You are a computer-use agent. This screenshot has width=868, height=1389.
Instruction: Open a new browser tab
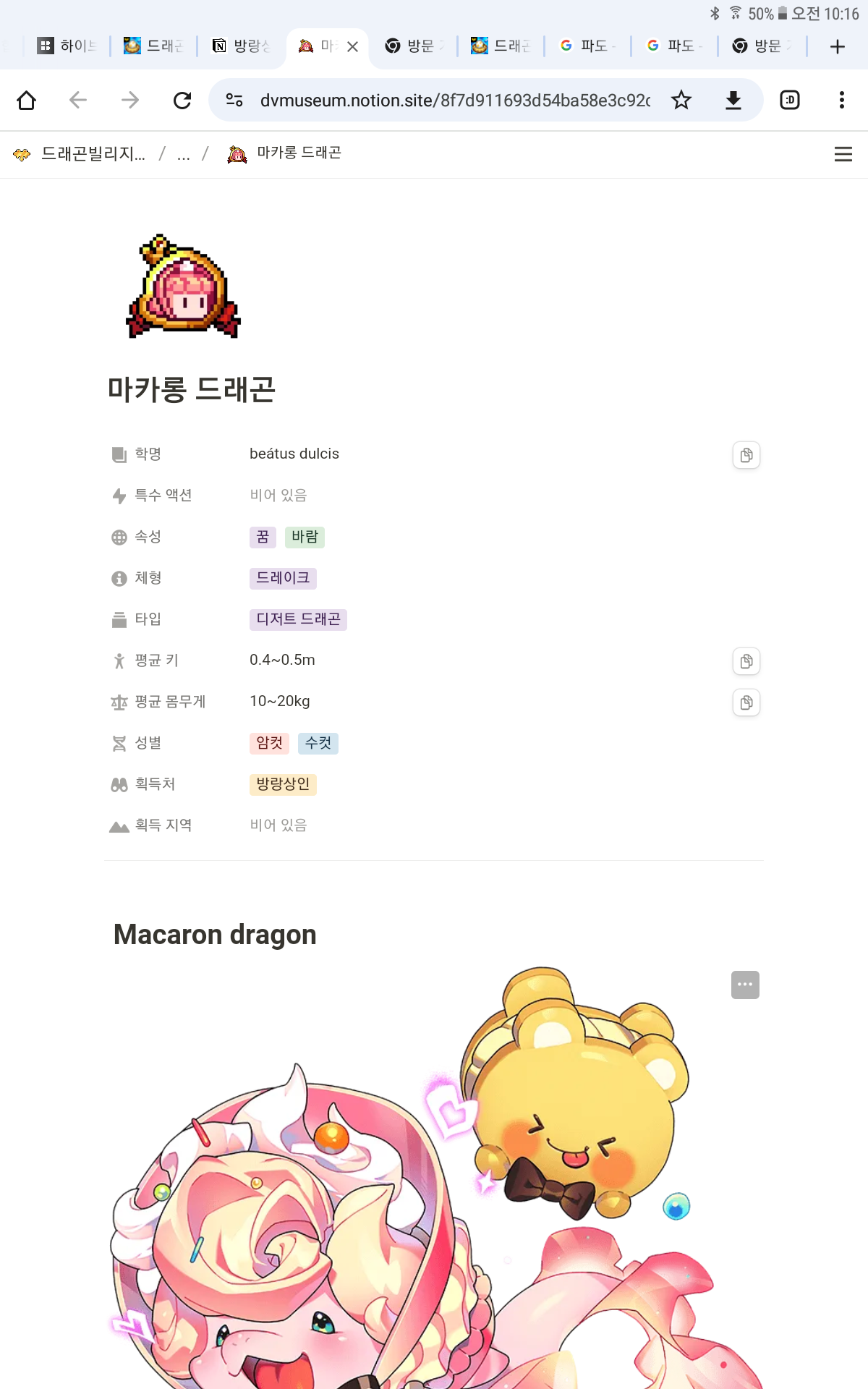pos(838,46)
